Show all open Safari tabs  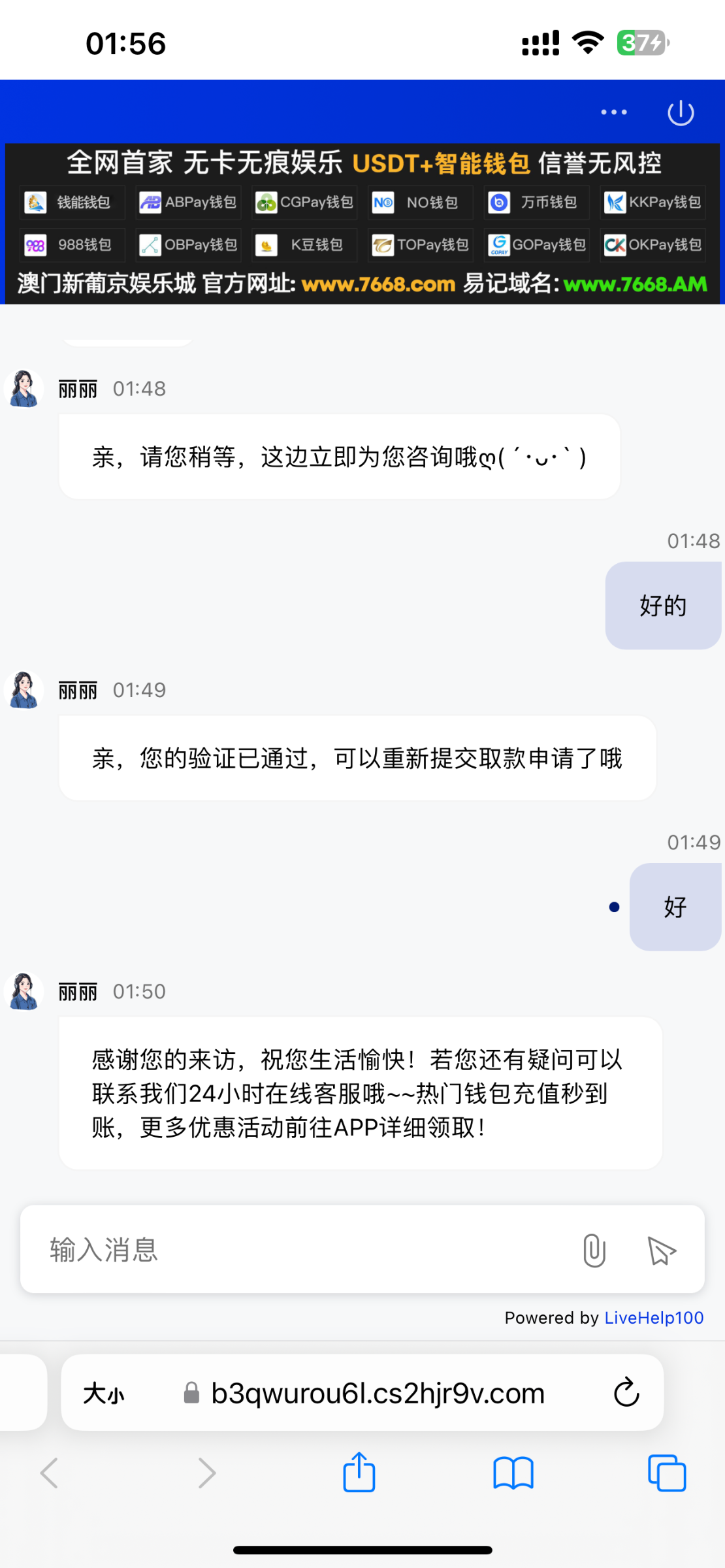click(666, 1473)
